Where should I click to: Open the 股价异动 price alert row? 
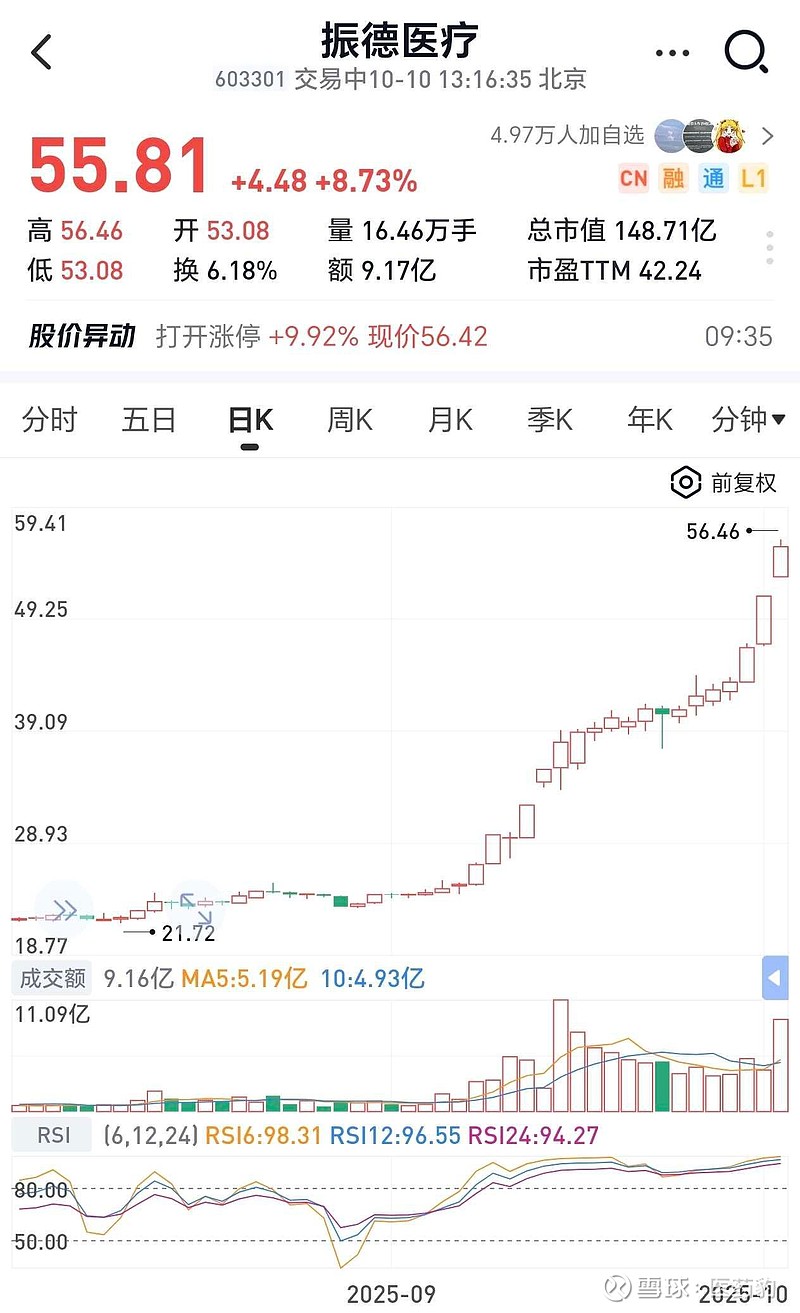(400, 336)
